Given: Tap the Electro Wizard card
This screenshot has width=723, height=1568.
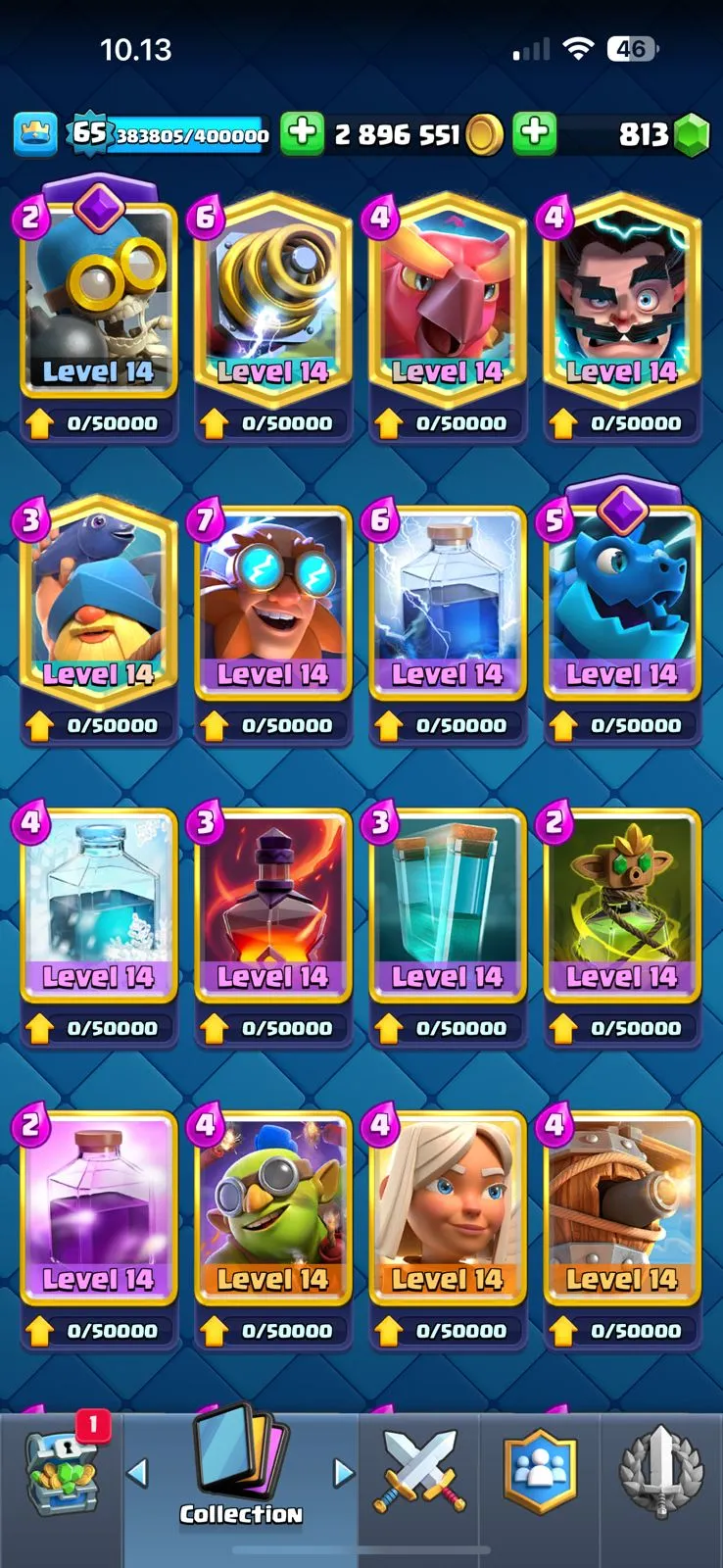Looking at the screenshot, I should (621, 299).
